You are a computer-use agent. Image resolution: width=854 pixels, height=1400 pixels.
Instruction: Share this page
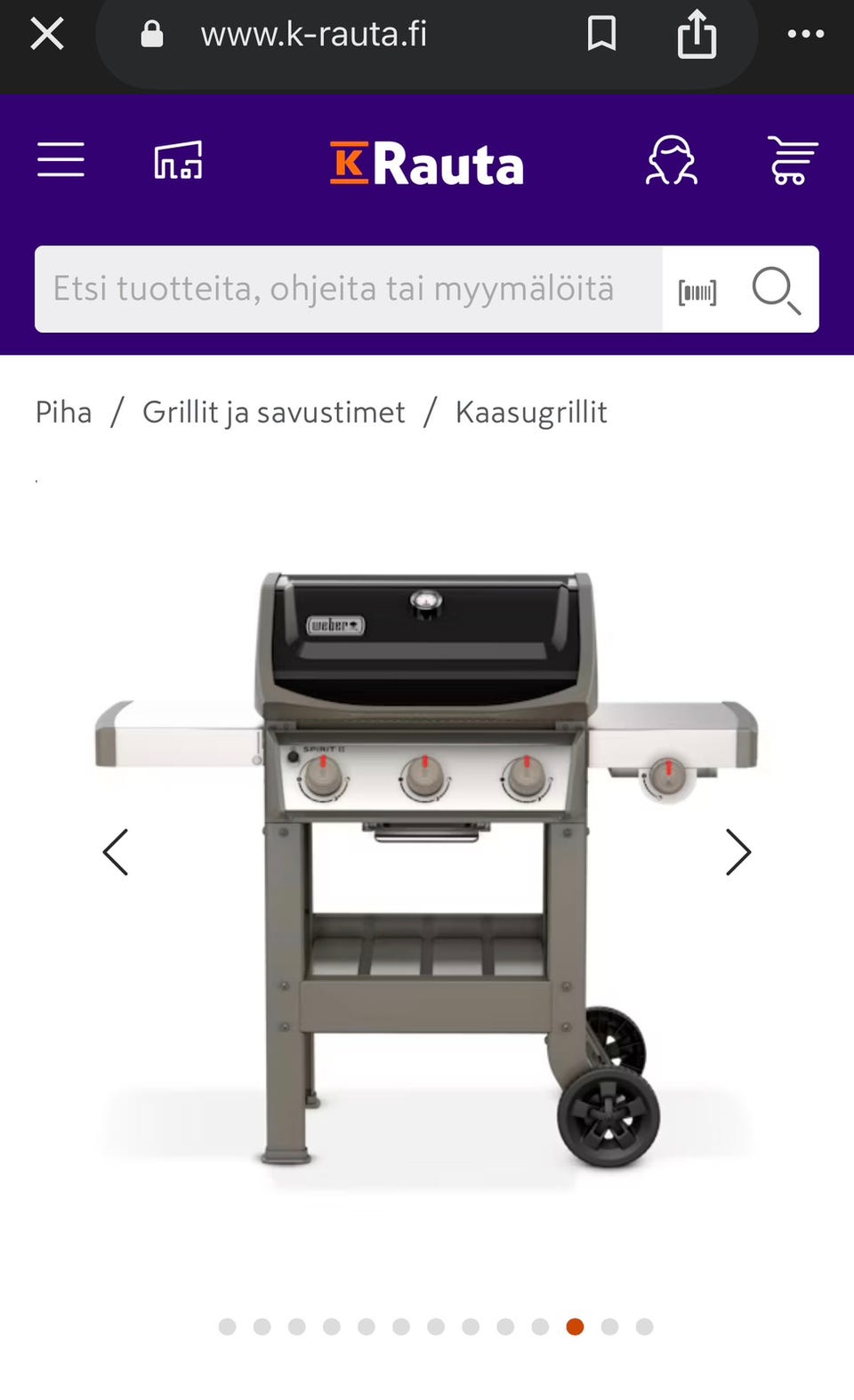(x=697, y=35)
